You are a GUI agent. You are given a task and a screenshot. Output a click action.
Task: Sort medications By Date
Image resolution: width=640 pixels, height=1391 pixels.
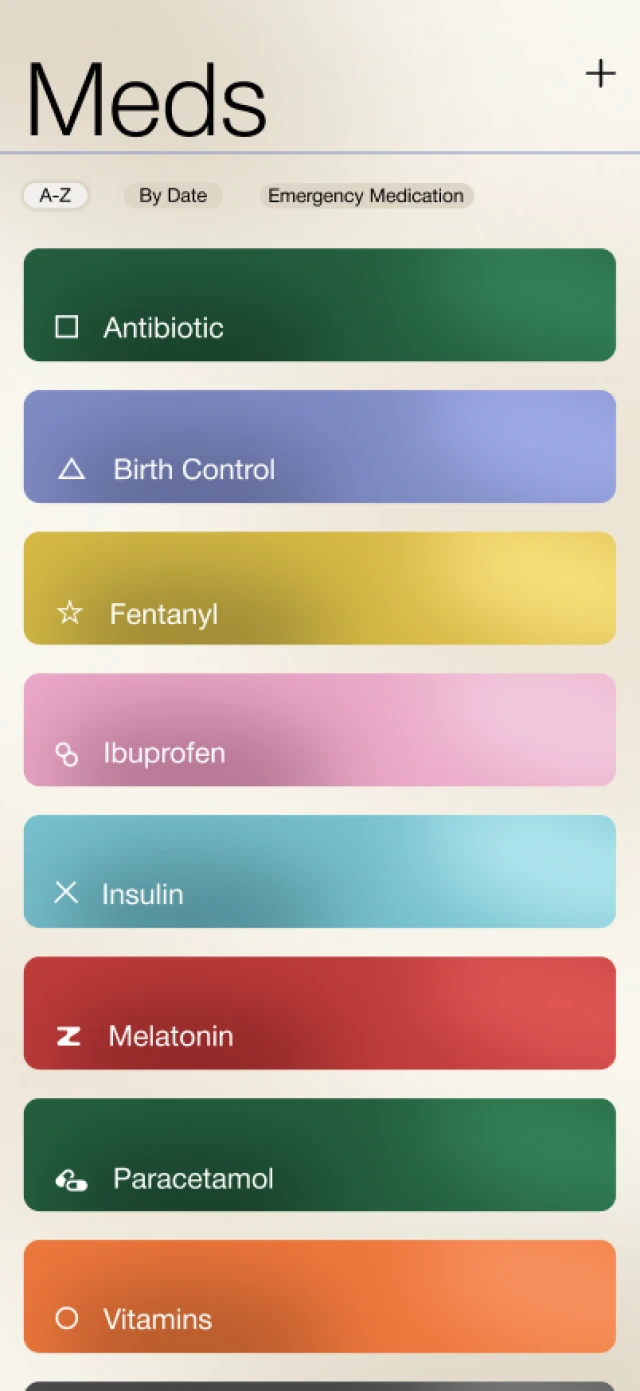[x=173, y=196]
